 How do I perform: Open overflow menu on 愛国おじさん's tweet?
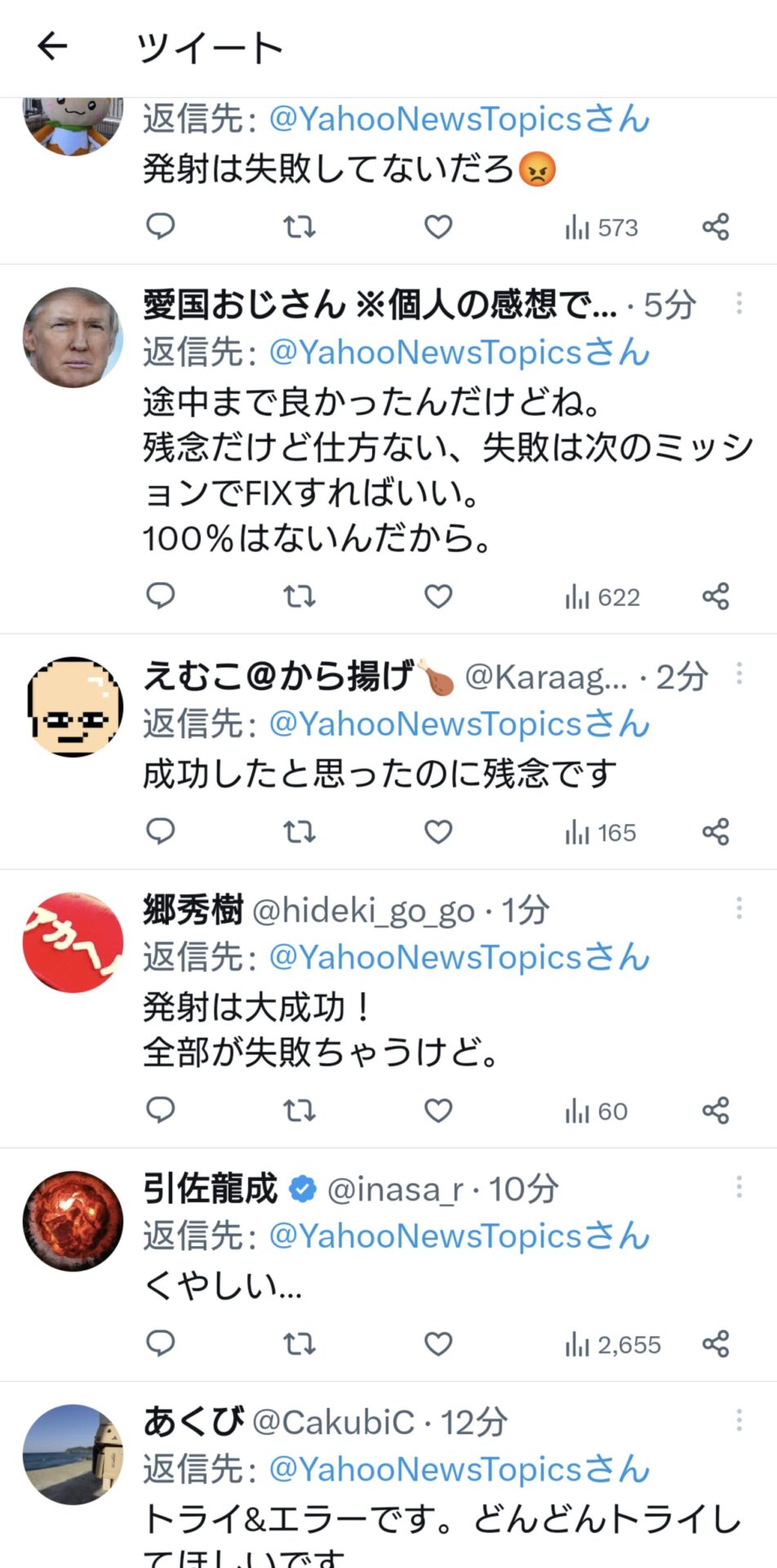click(739, 304)
